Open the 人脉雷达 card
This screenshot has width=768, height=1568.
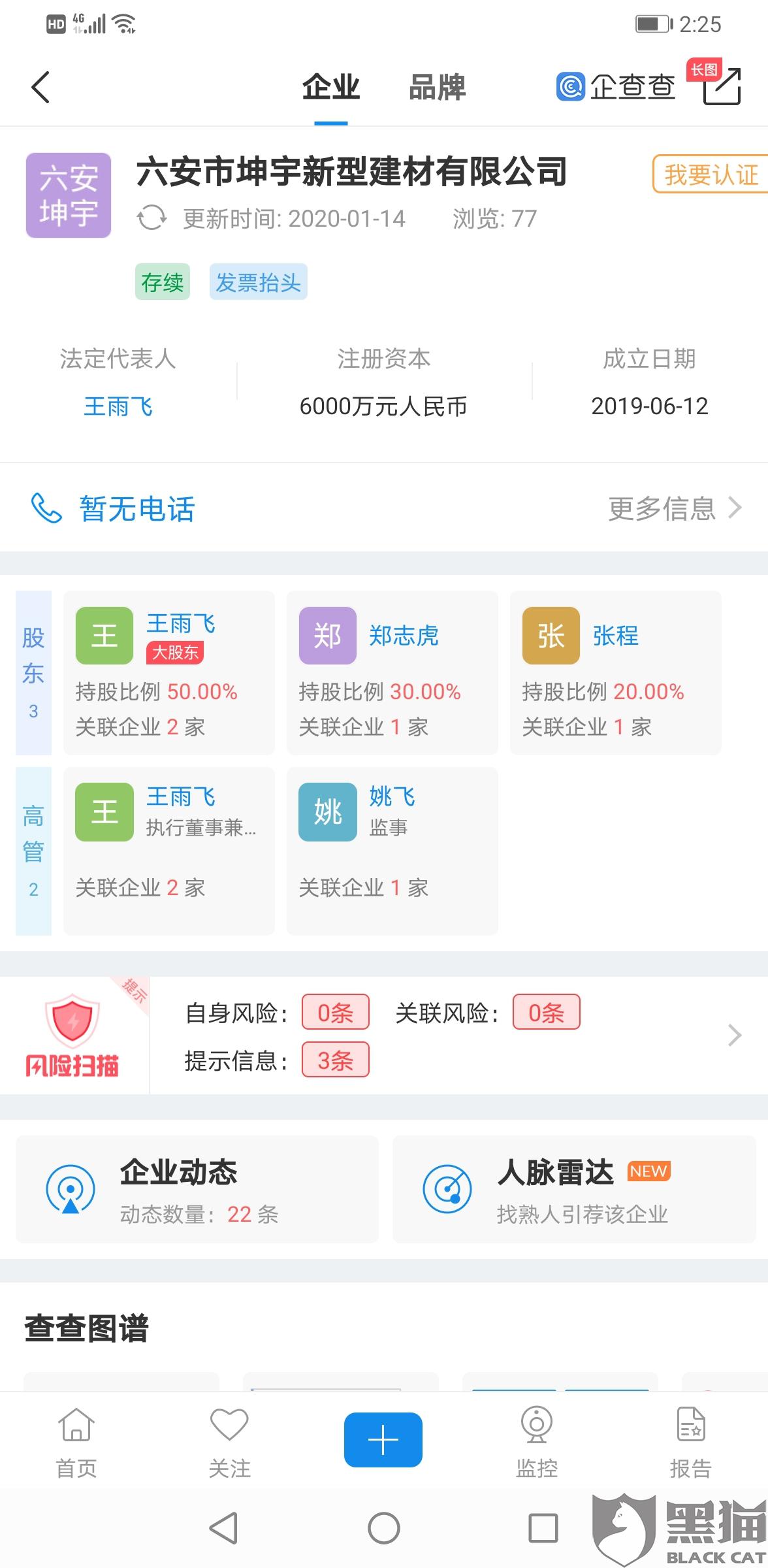[x=574, y=1190]
